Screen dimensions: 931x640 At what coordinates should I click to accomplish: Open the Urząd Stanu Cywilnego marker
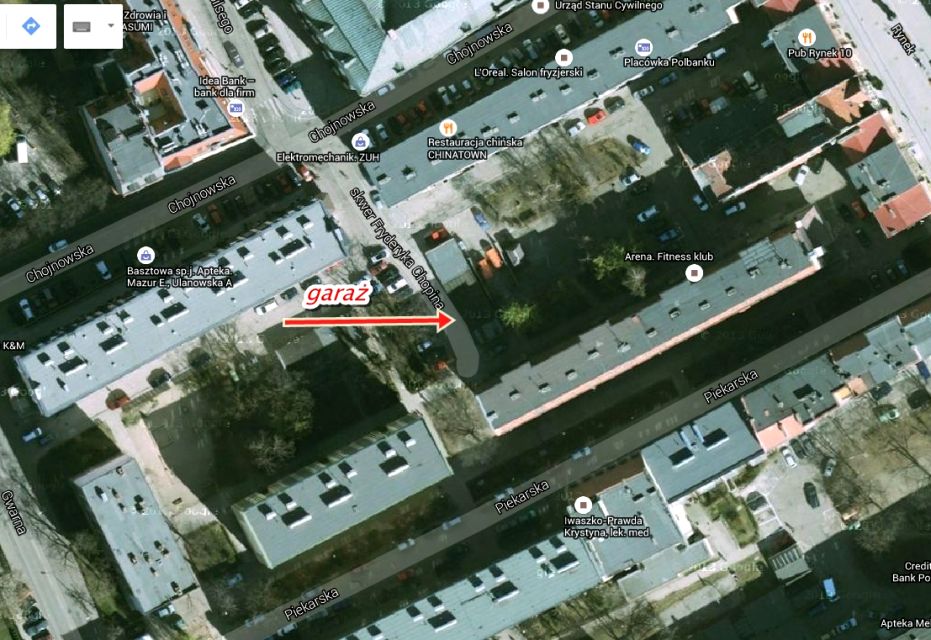click(541, 6)
